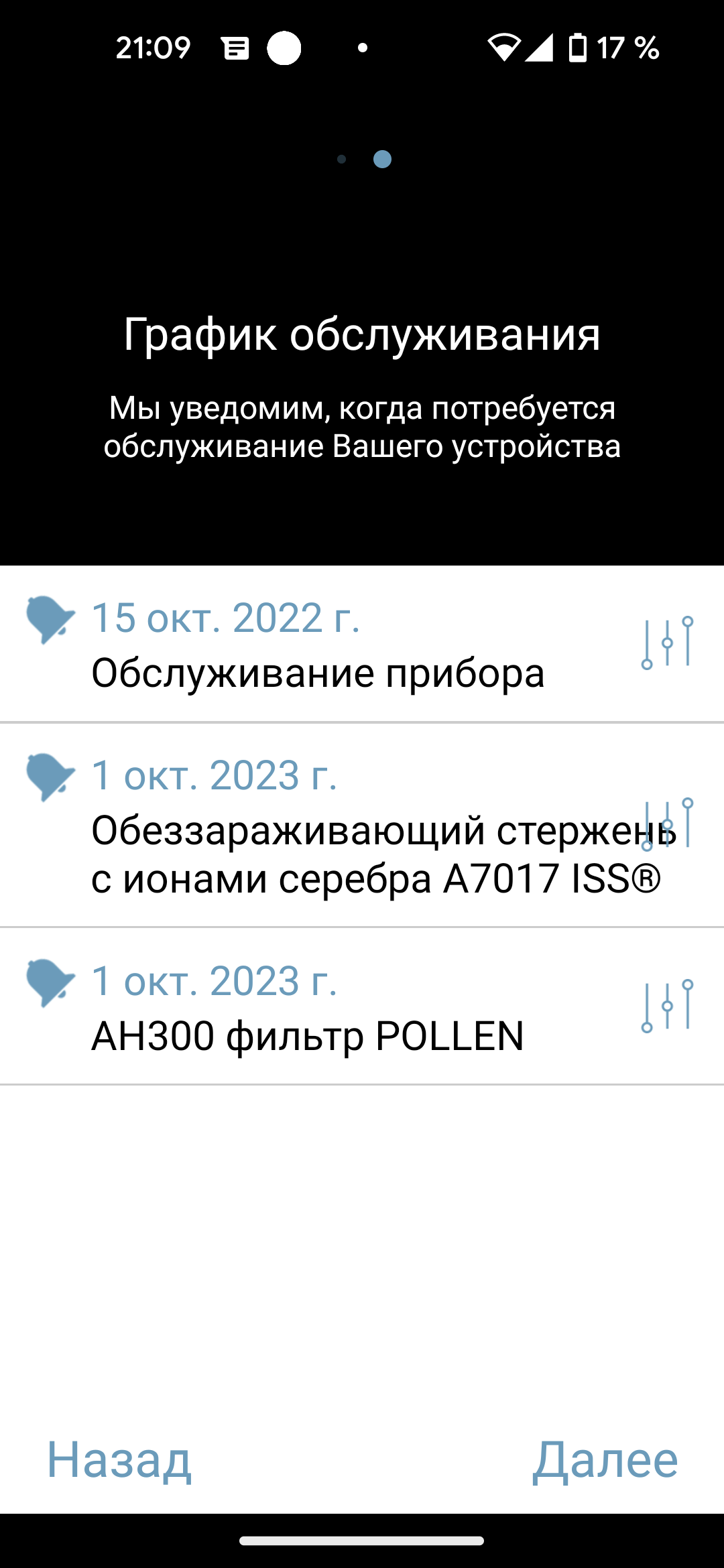Adjust settings for Обеззараживающий стержень reminder
Screen dimensions: 724x1568
tap(667, 824)
